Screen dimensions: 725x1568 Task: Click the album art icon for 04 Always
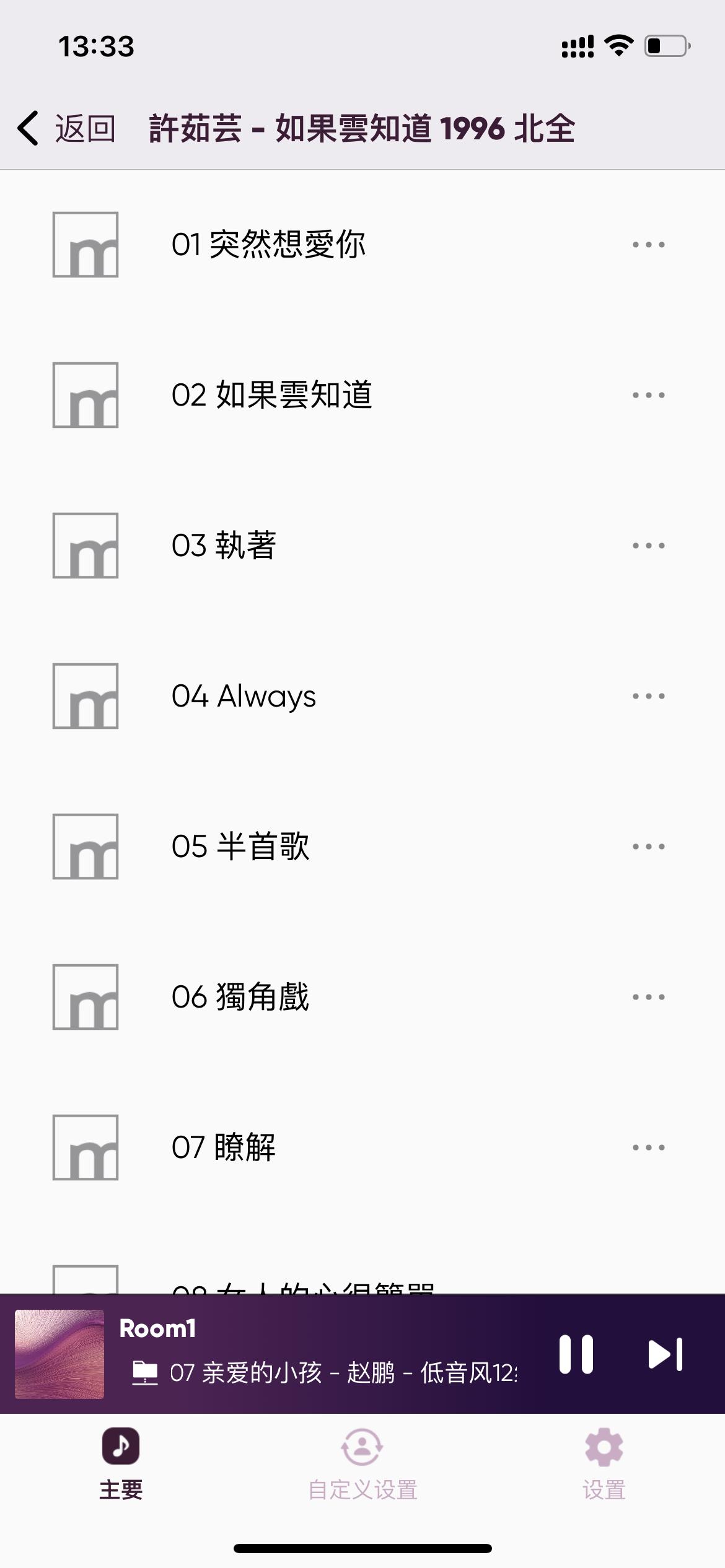click(x=85, y=696)
